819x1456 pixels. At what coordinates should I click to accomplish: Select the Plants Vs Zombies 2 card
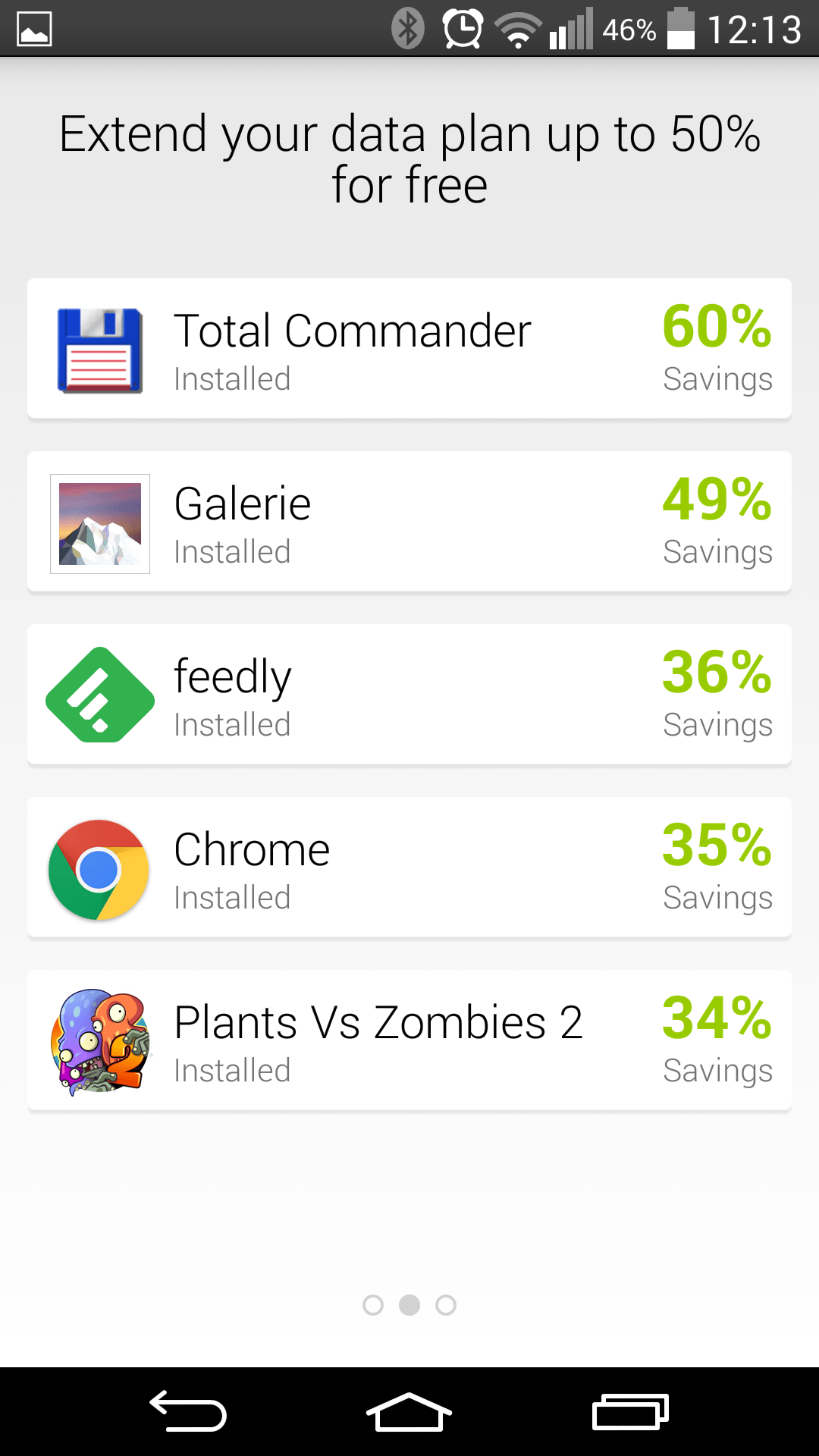[409, 1040]
